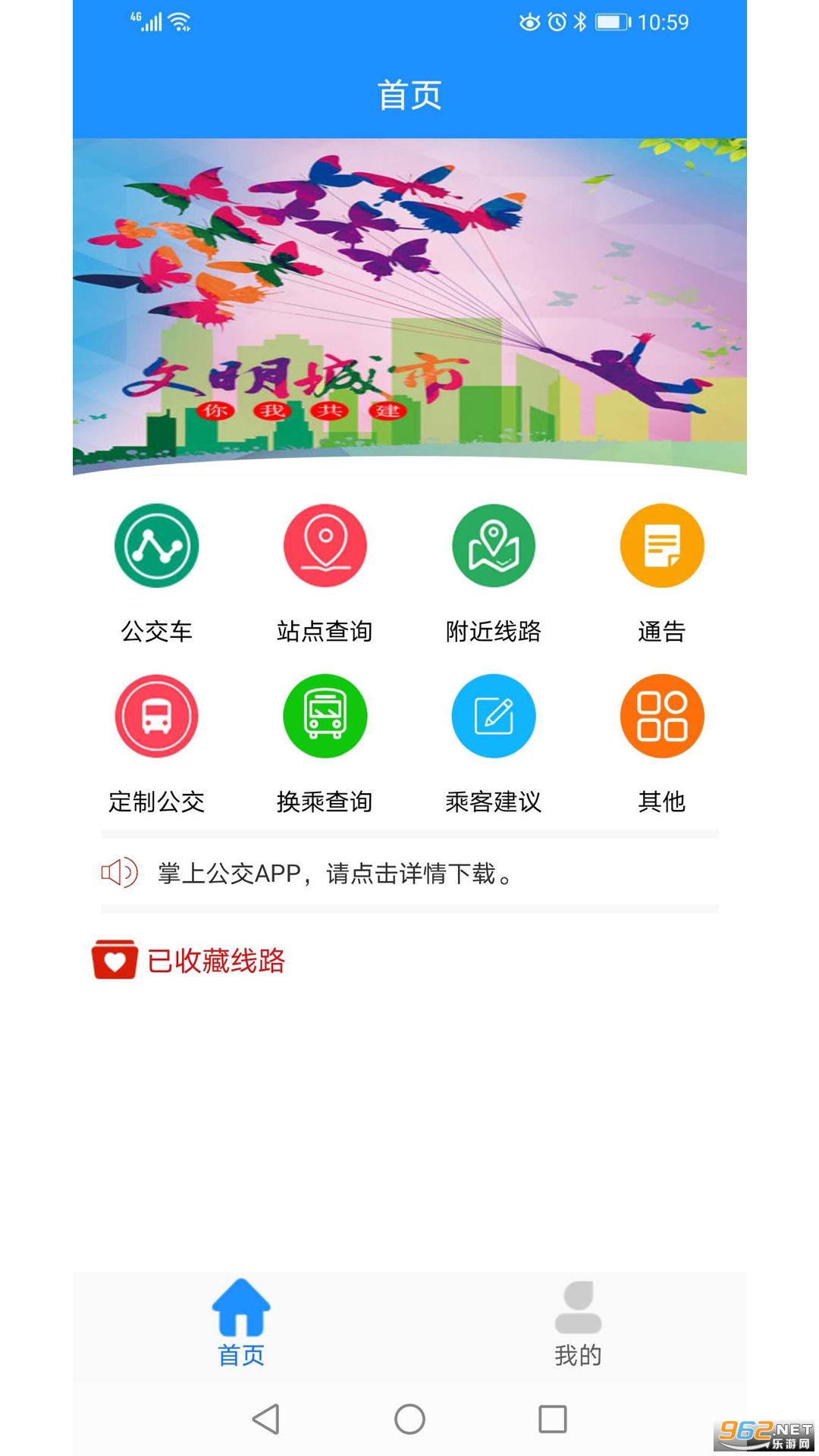Screen dimensions: 819x1456
Task: Click the red heart favorites icon
Action: pos(115,959)
